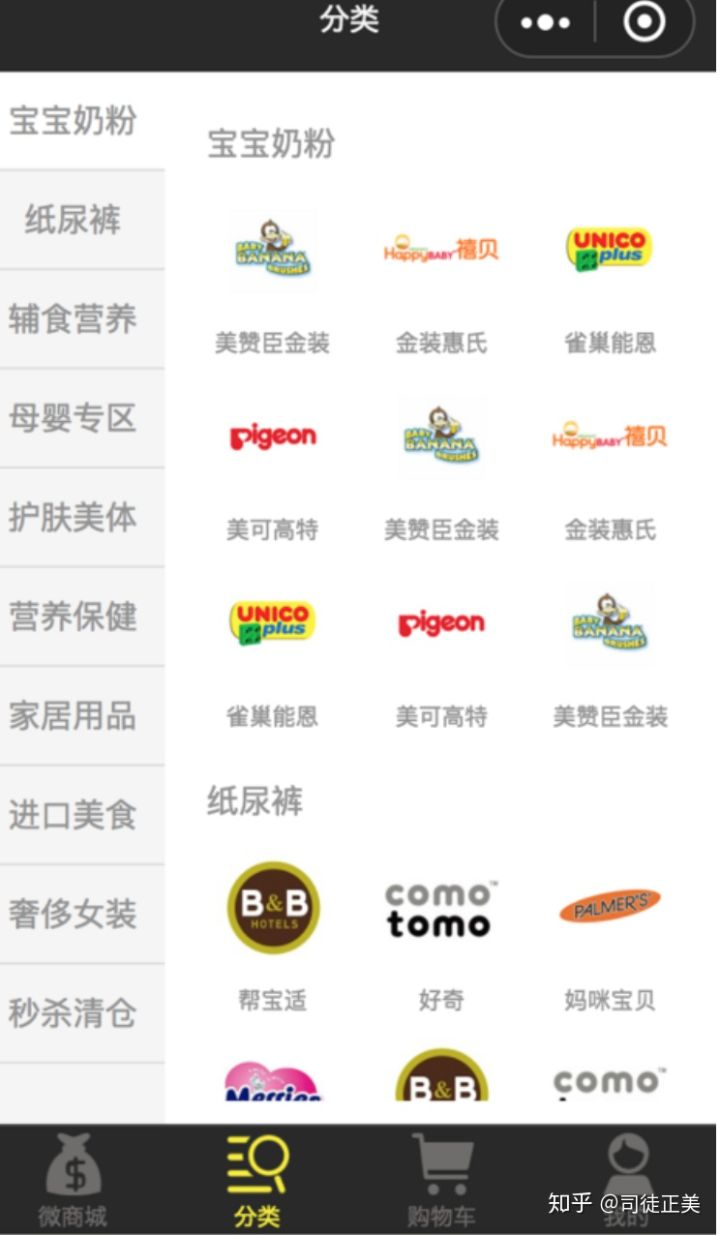Image resolution: width=720 pixels, height=1235 pixels.
Task: Close the mini program with the circle button
Action: coord(644,22)
